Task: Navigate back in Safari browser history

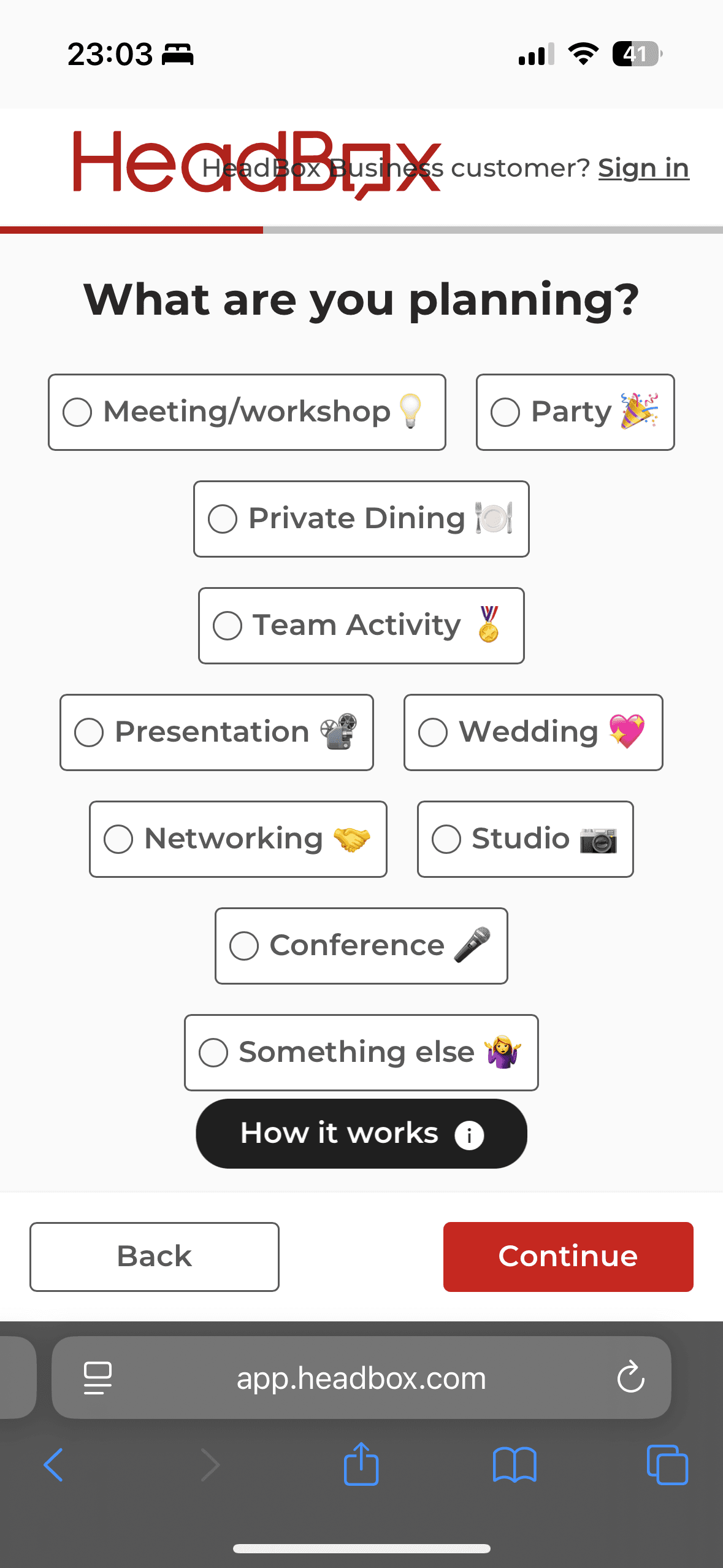Action: [x=54, y=1464]
